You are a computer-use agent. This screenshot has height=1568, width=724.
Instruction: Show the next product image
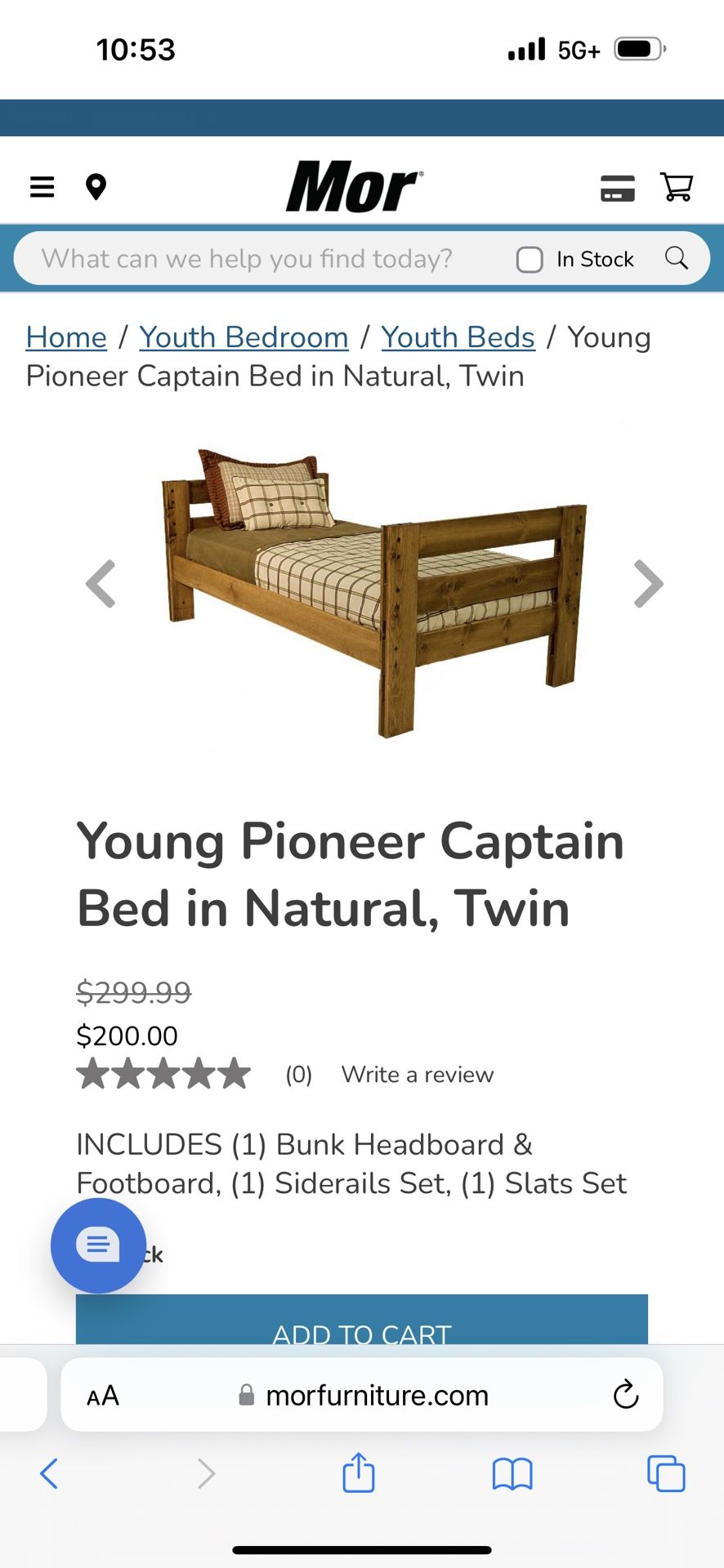[x=648, y=584]
